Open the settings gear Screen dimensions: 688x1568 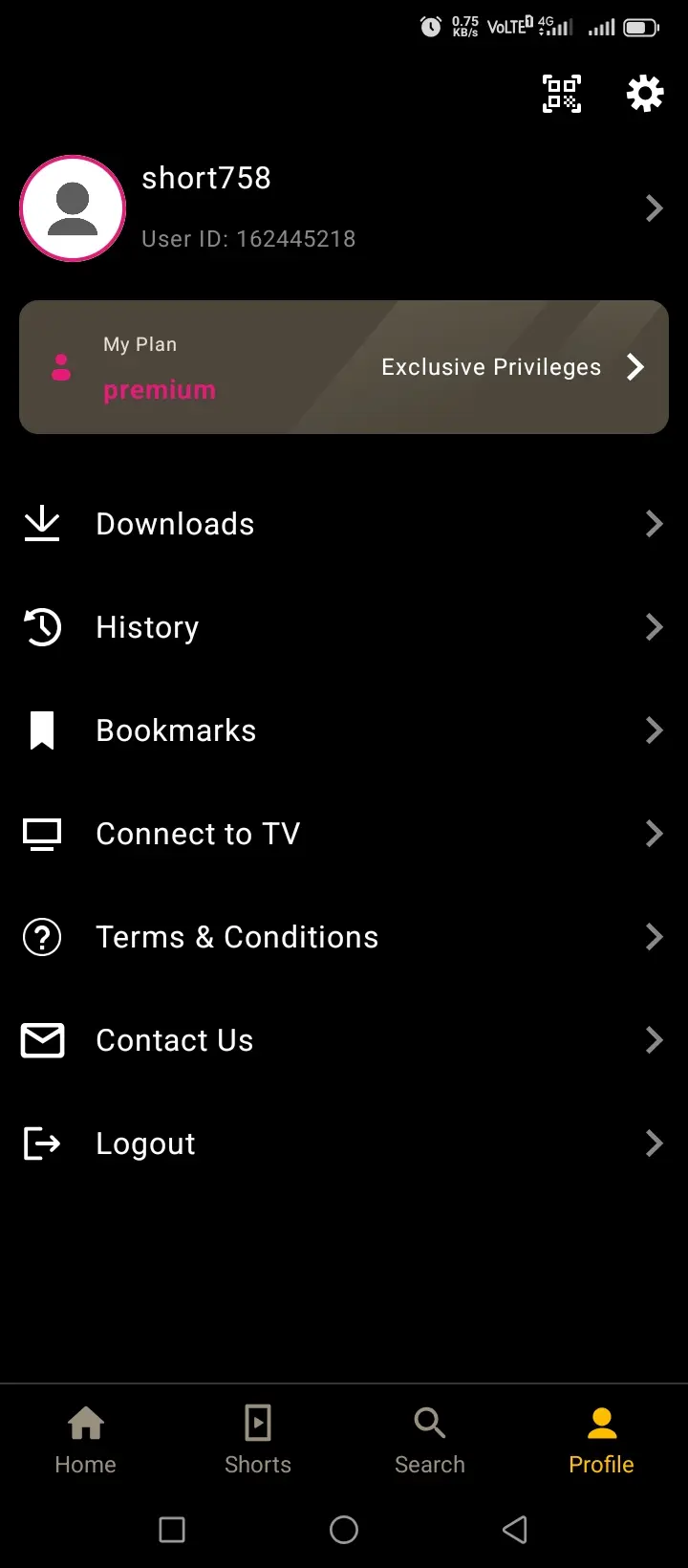point(645,94)
